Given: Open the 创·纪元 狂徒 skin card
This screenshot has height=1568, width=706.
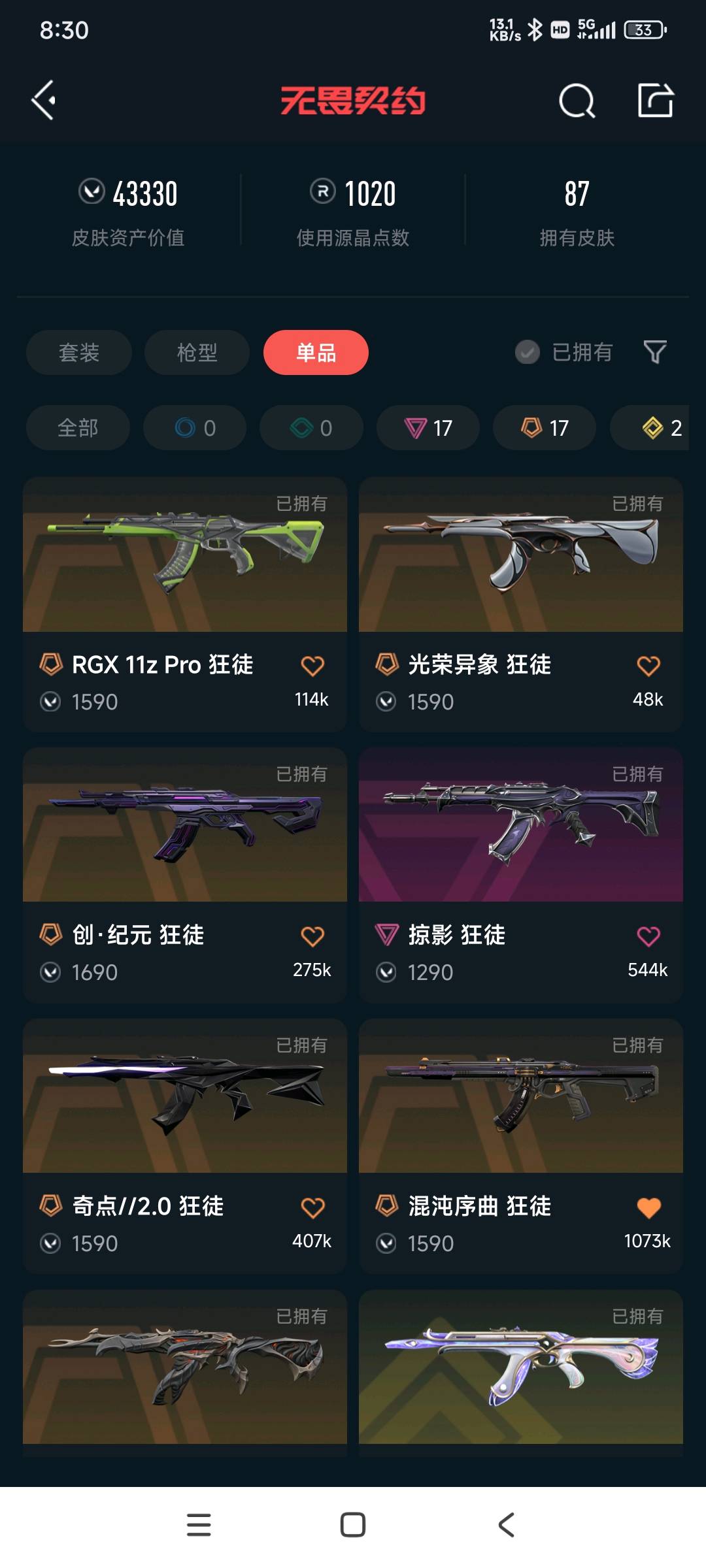Looking at the screenshot, I should point(185,875).
